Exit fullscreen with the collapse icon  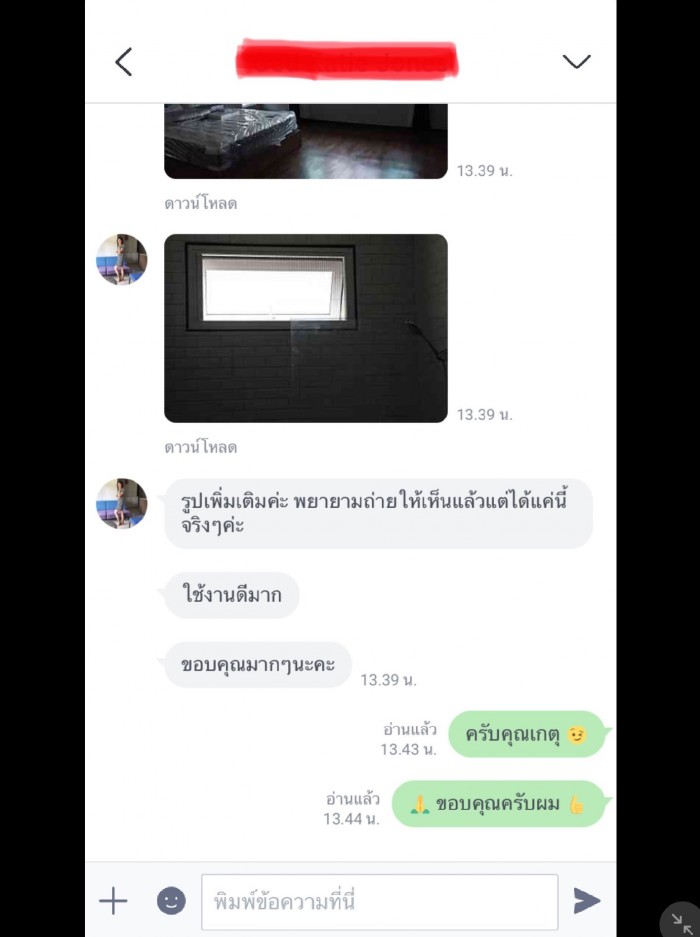pyautogui.click(x=681, y=920)
